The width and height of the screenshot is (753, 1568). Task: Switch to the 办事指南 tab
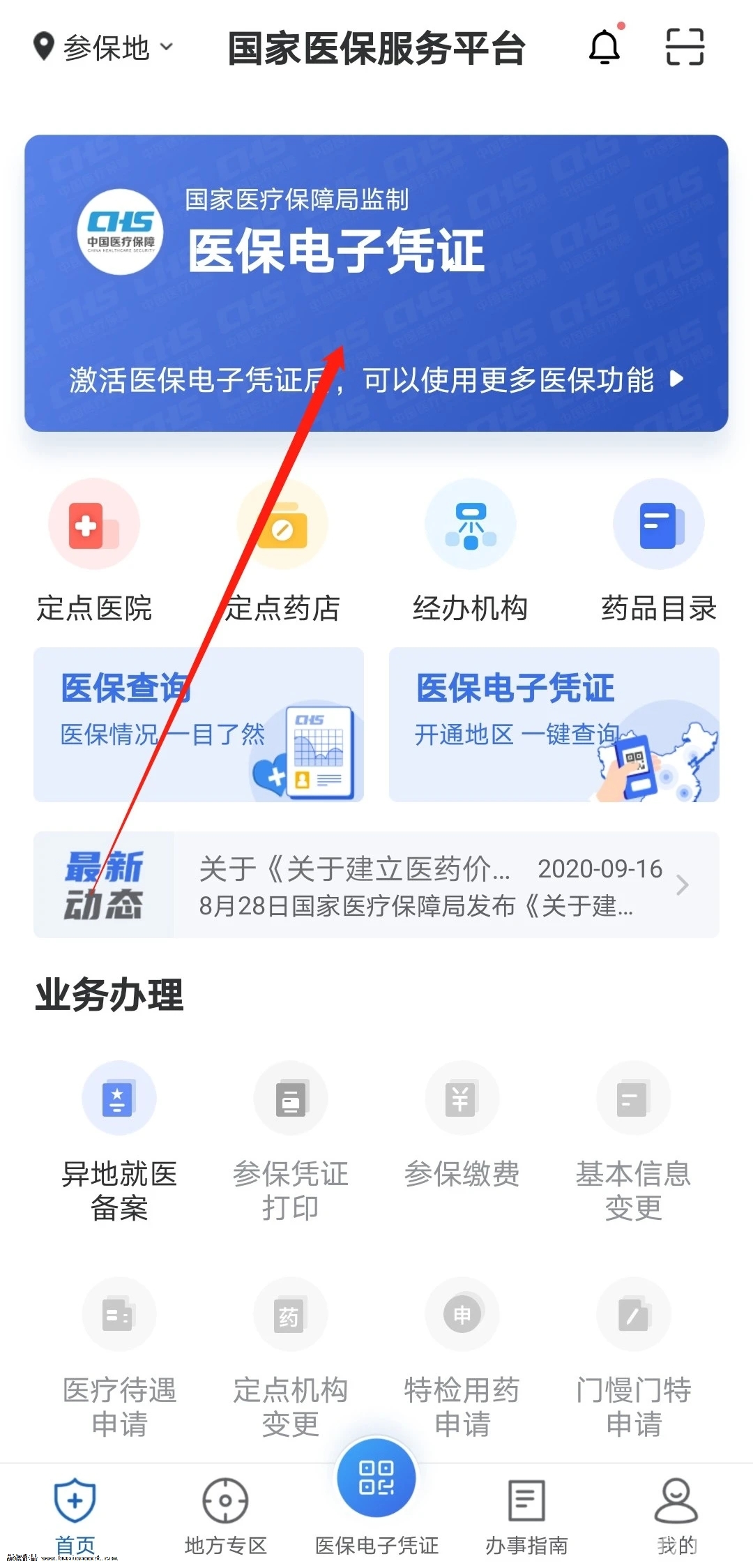point(526,1515)
